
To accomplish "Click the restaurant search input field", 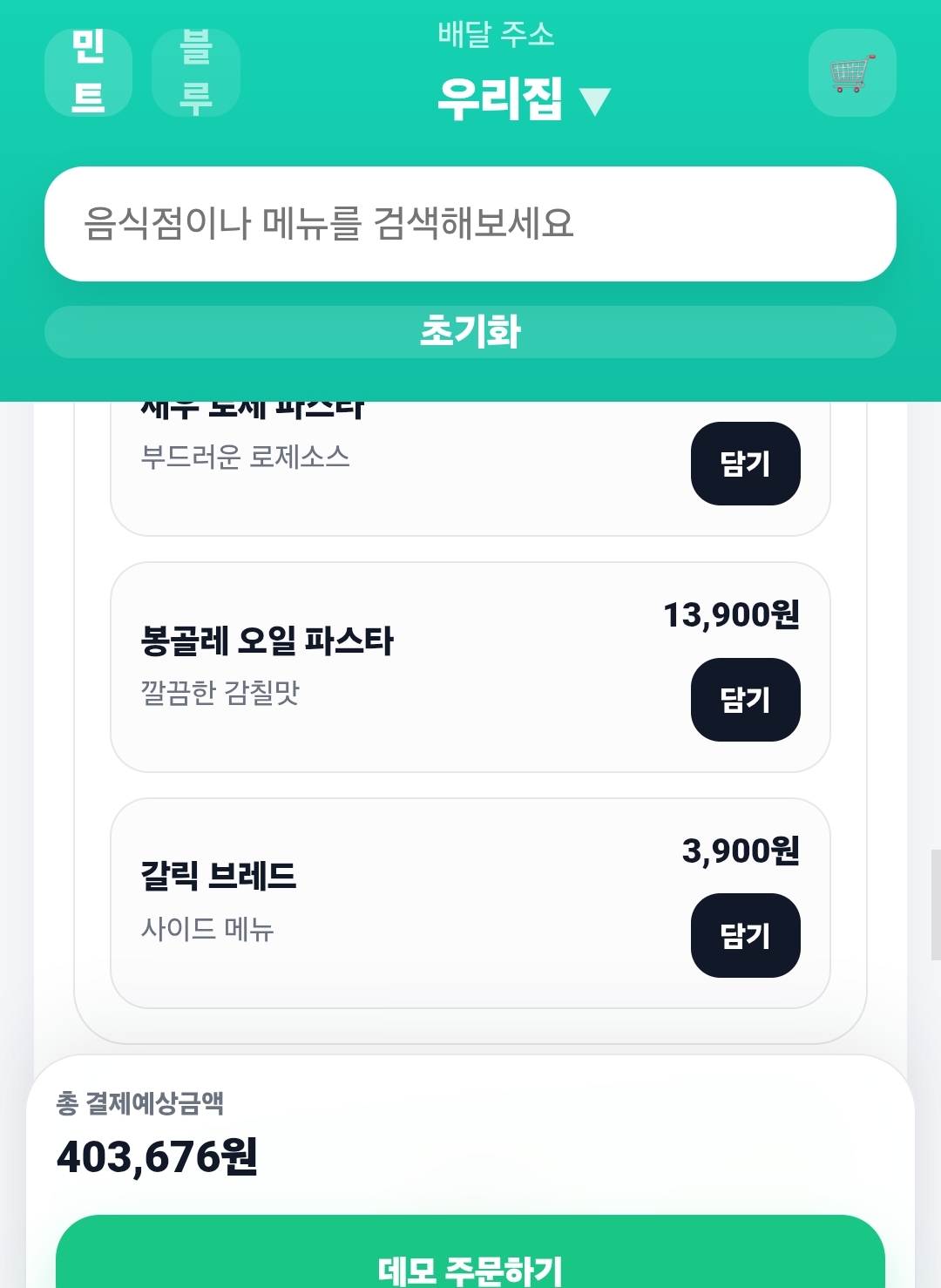I will [470, 225].
